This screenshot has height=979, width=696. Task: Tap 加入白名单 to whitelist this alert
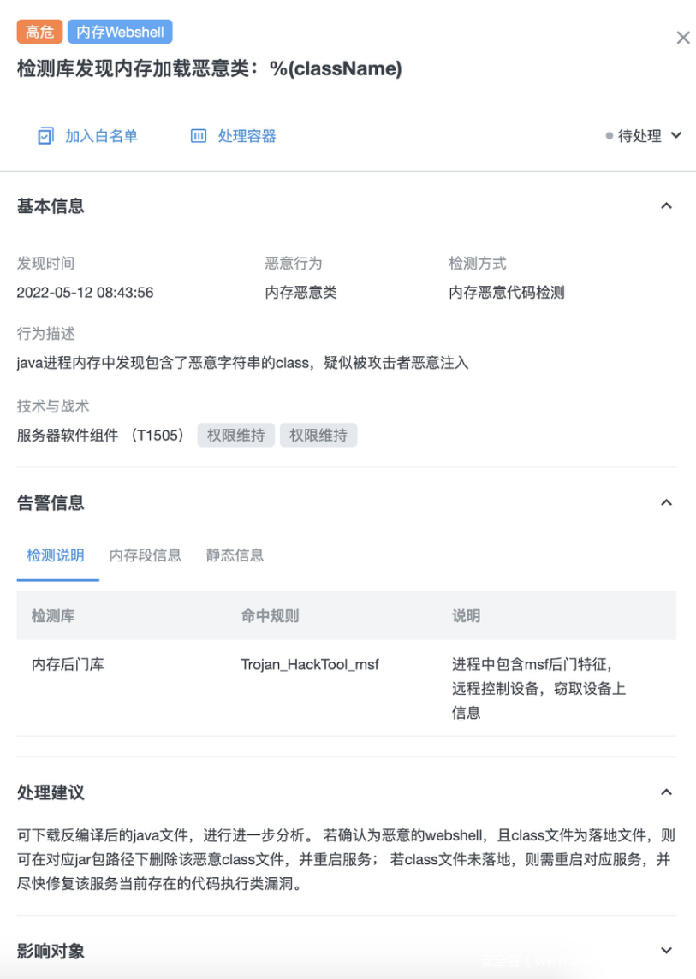point(87,136)
